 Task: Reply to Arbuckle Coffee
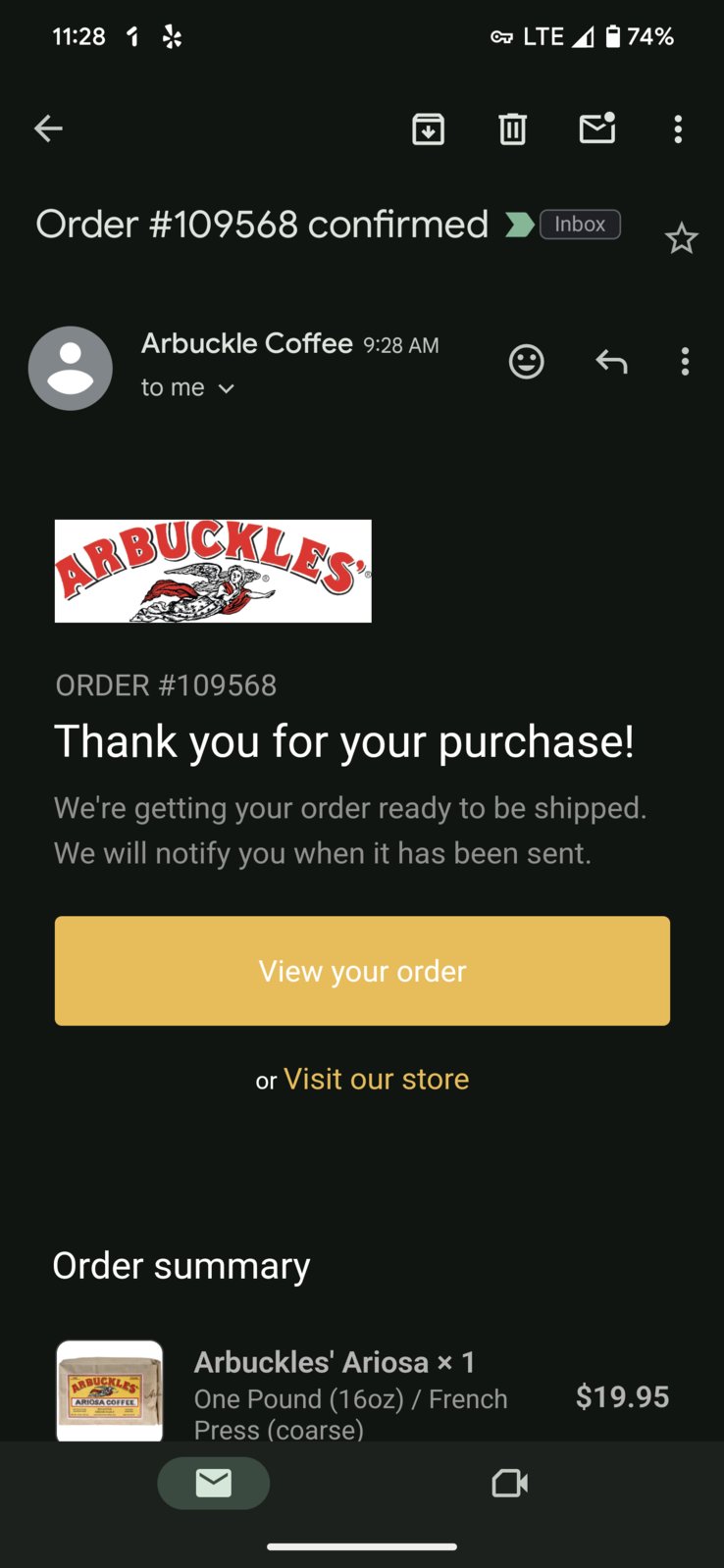click(x=611, y=362)
